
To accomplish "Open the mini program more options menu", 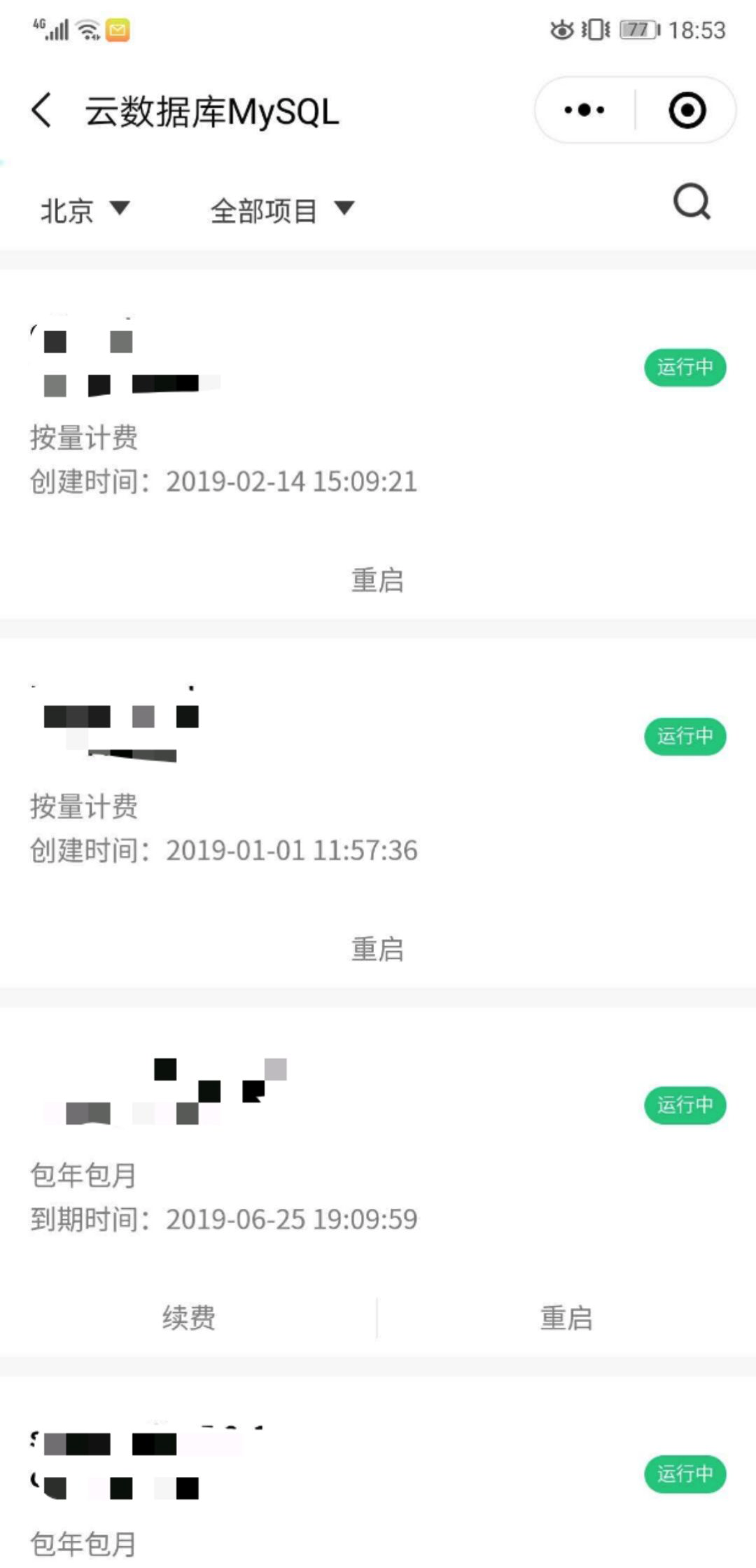I will click(x=584, y=111).
